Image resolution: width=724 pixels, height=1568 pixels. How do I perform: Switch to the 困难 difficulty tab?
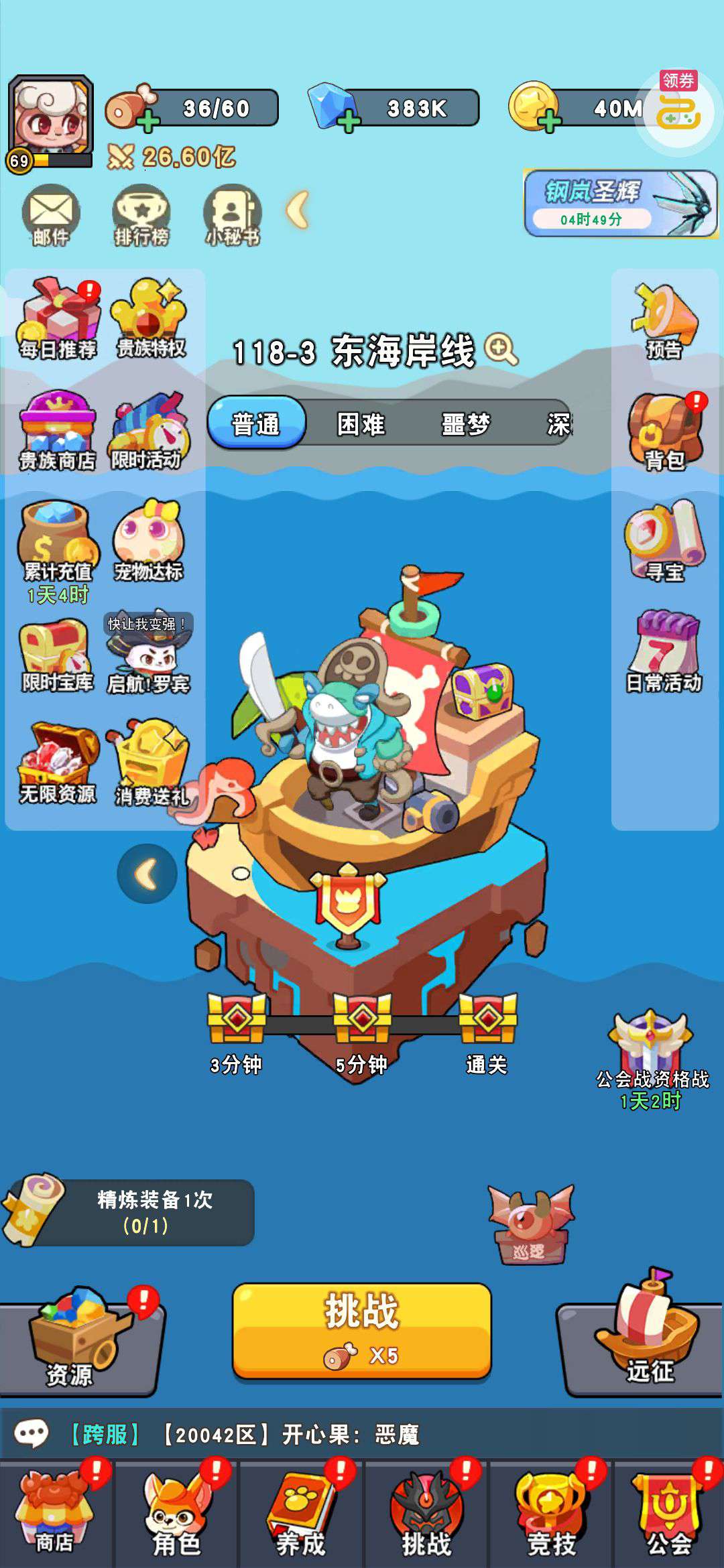pyautogui.click(x=361, y=423)
